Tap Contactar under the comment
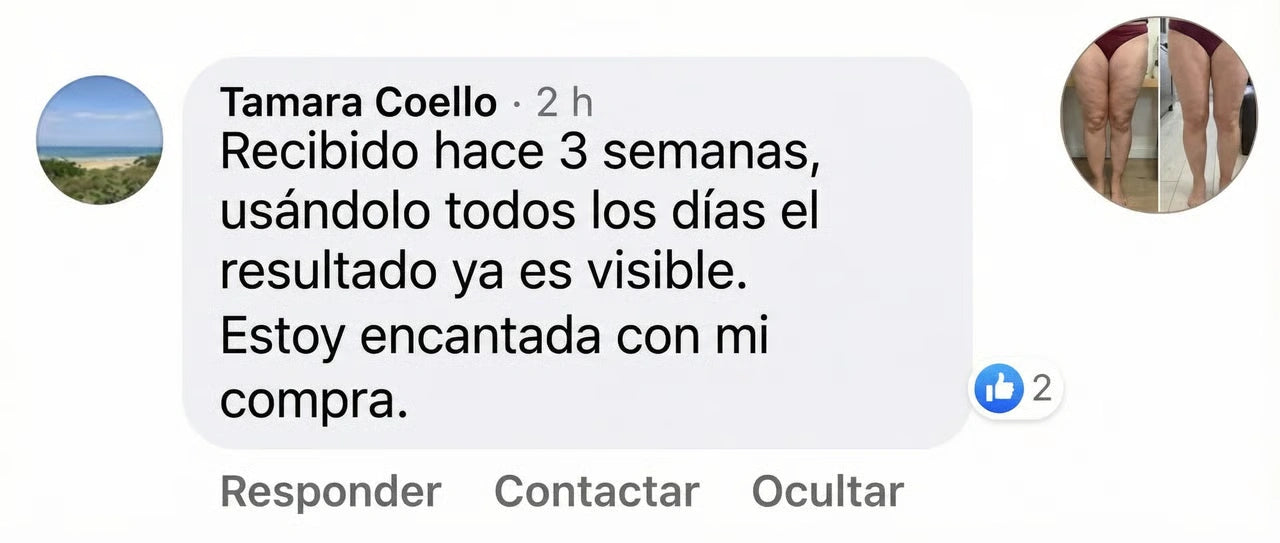1280x543 pixels. [x=596, y=492]
